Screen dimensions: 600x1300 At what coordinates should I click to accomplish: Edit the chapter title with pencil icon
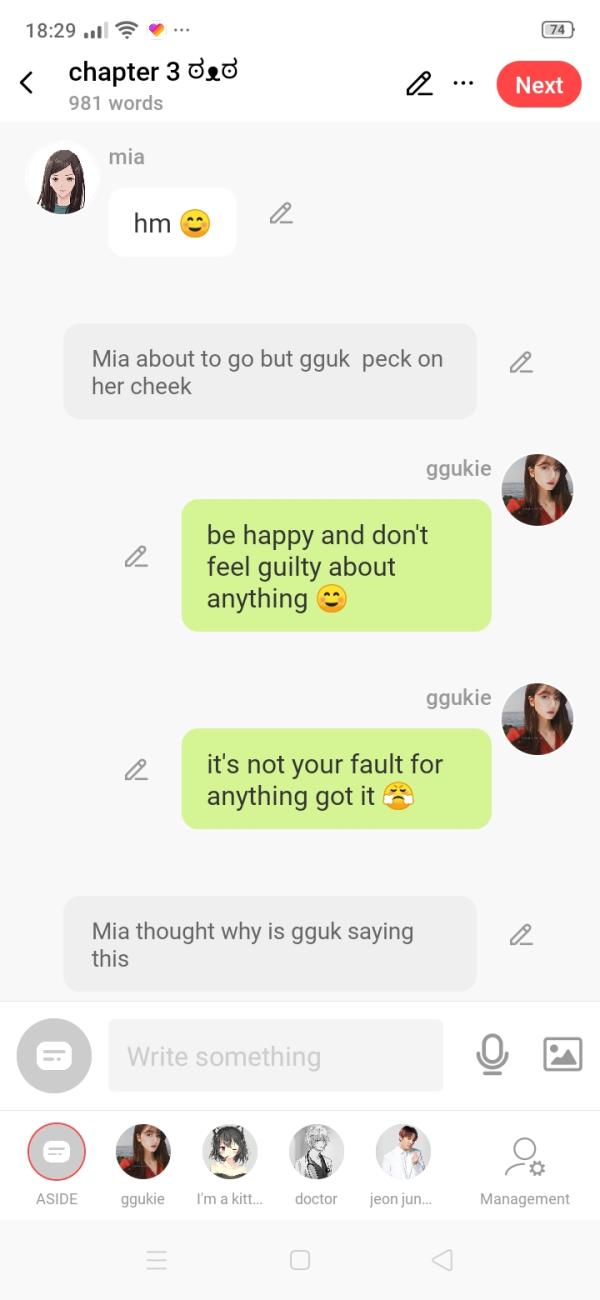click(419, 85)
